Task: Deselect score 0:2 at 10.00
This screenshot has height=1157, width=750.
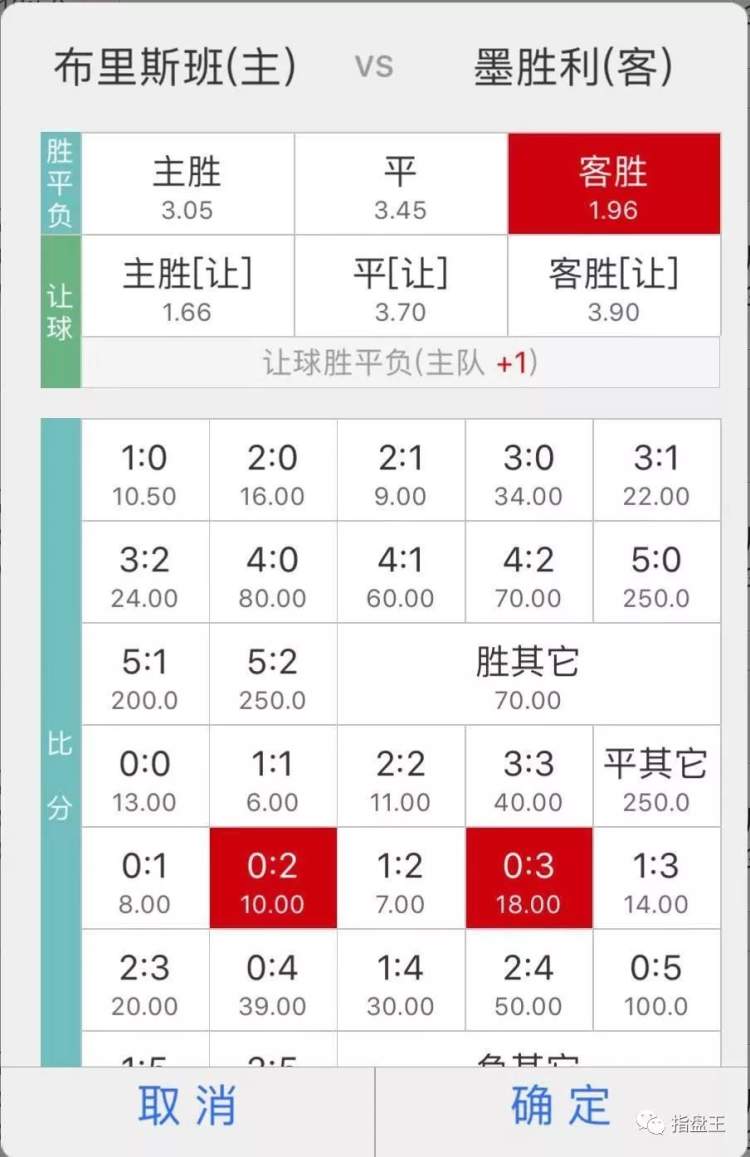Action: [x=272, y=880]
